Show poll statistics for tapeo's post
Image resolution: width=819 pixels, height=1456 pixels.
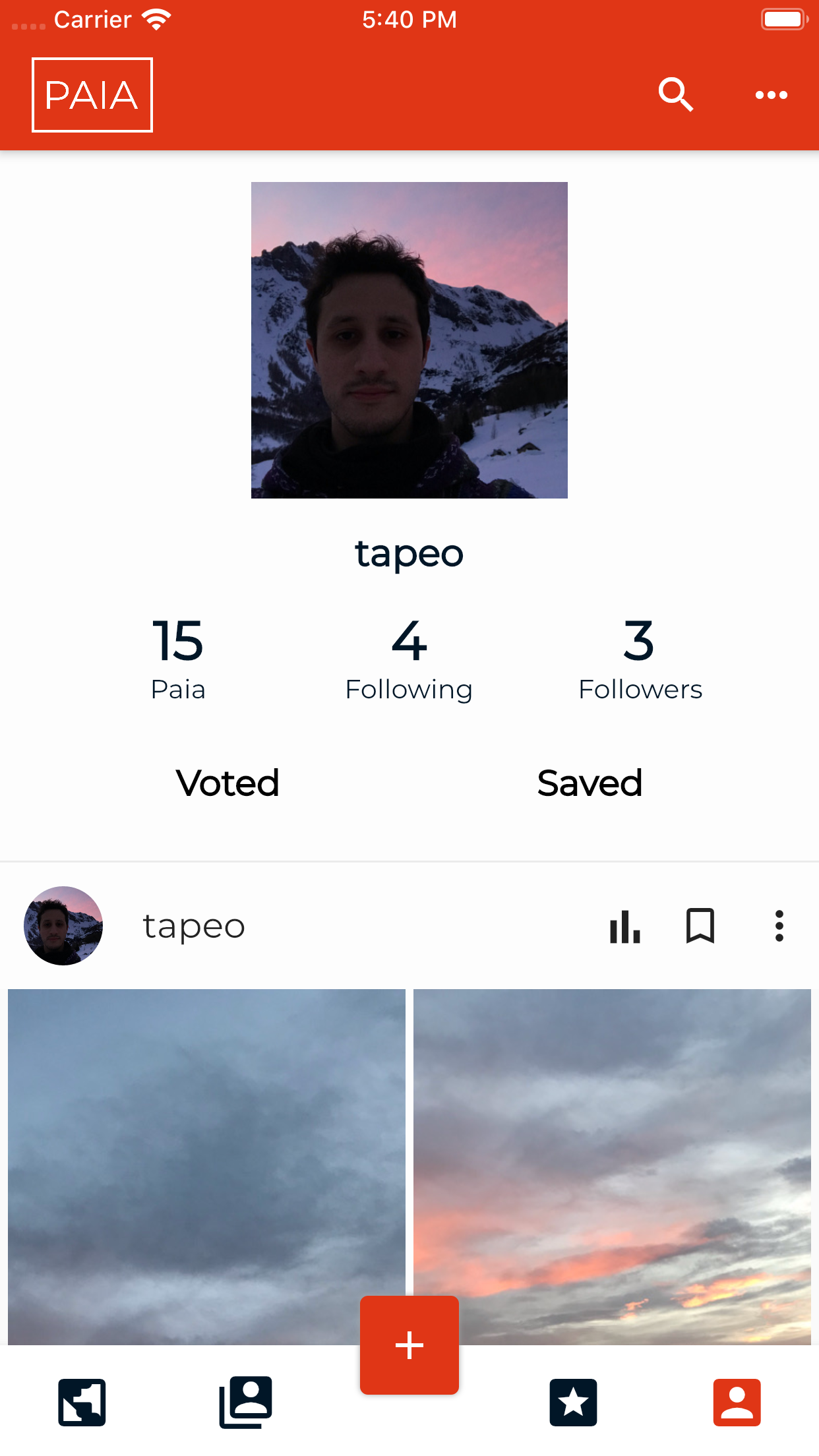[x=624, y=926]
